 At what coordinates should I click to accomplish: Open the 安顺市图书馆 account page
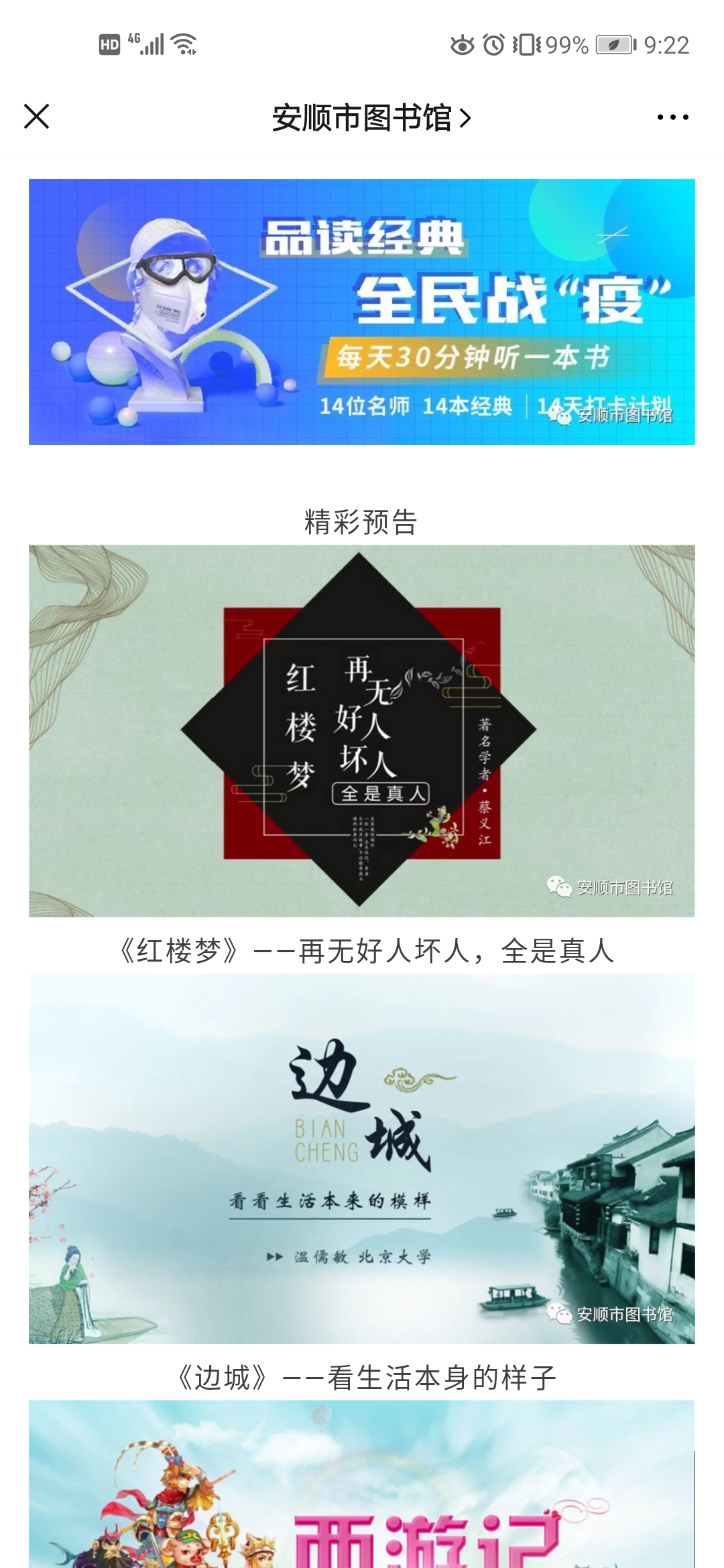pyautogui.click(x=371, y=118)
